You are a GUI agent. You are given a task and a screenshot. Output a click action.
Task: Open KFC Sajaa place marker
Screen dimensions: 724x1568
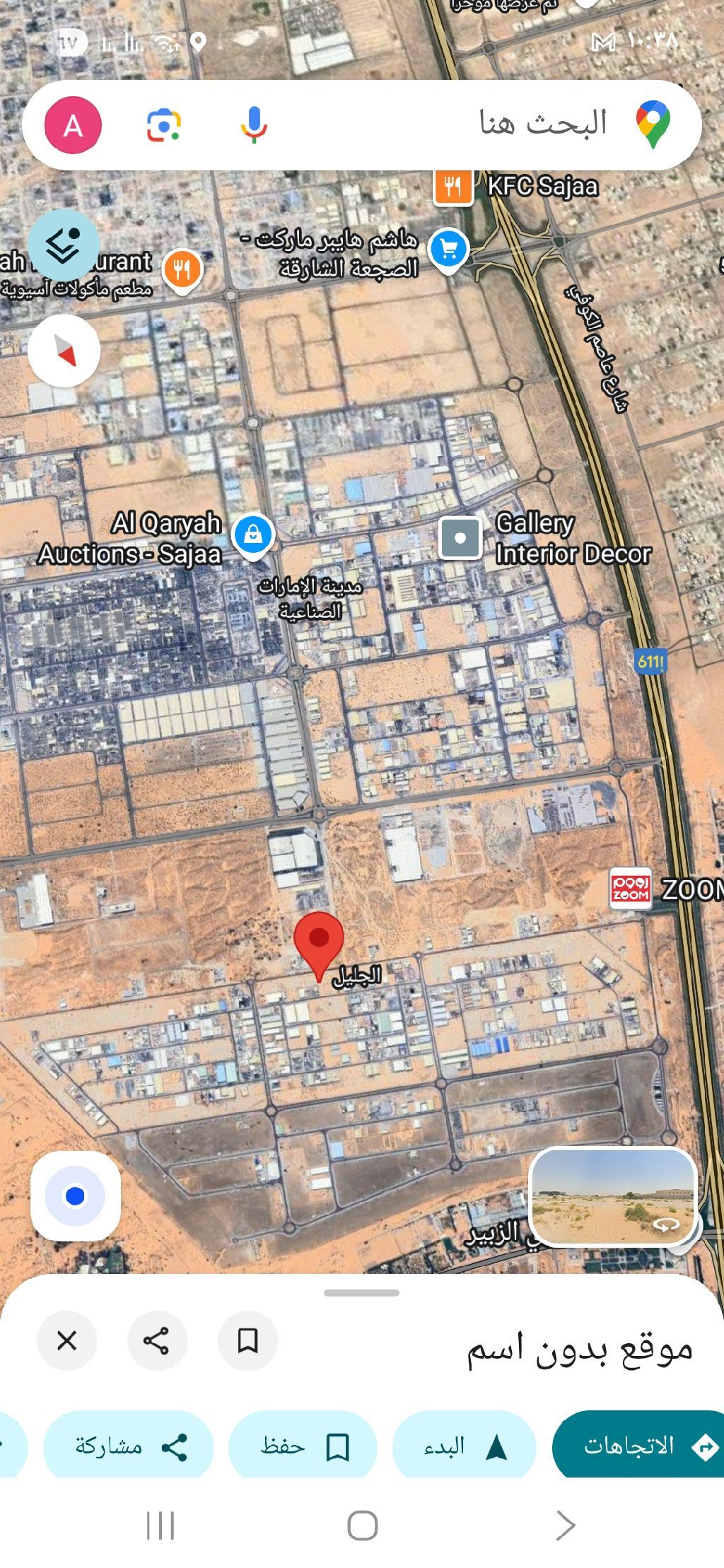click(453, 187)
